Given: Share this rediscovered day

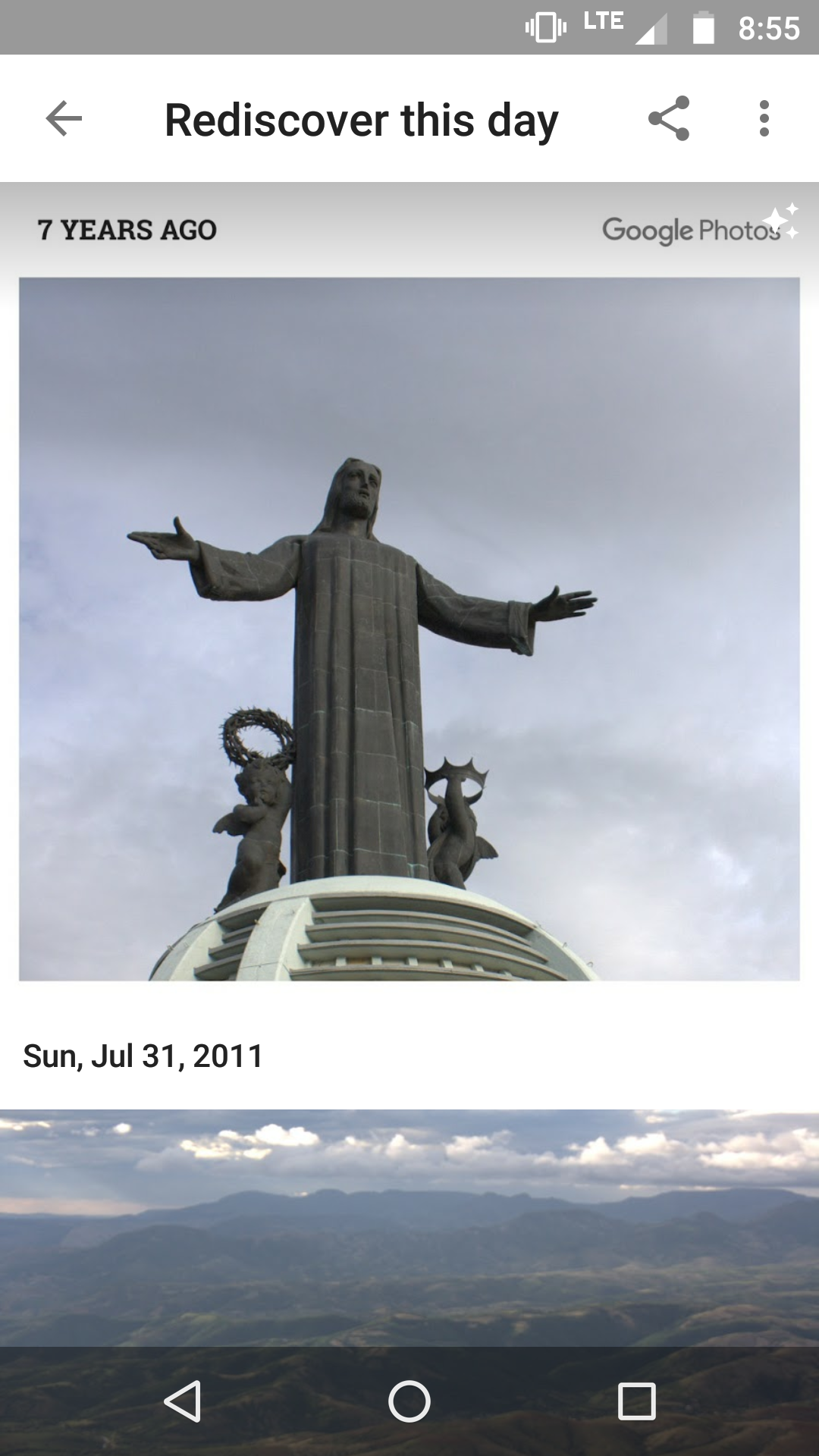Looking at the screenshot, I should (669, 119).
